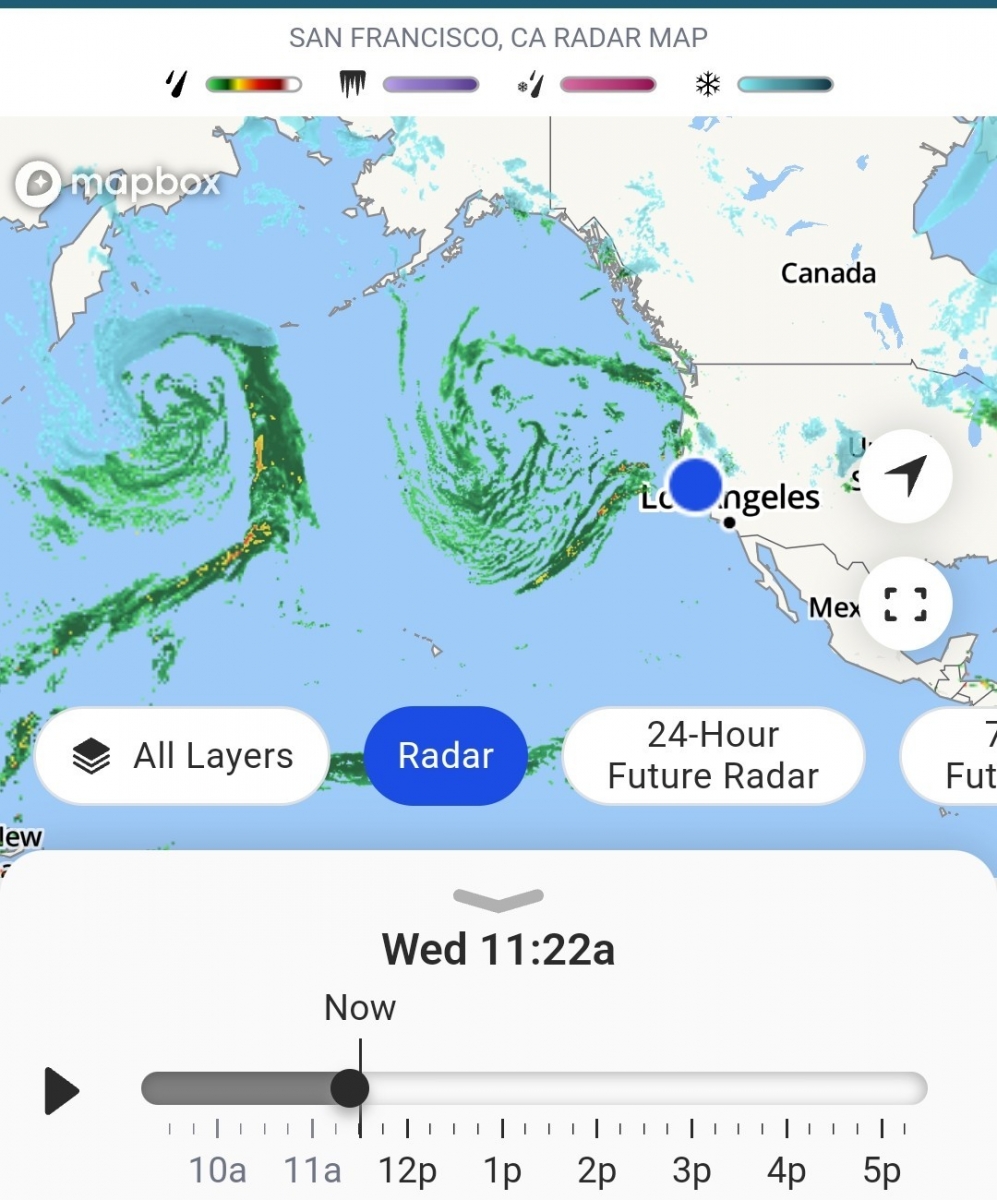Select the Radar chip

(x=445, y=756)
